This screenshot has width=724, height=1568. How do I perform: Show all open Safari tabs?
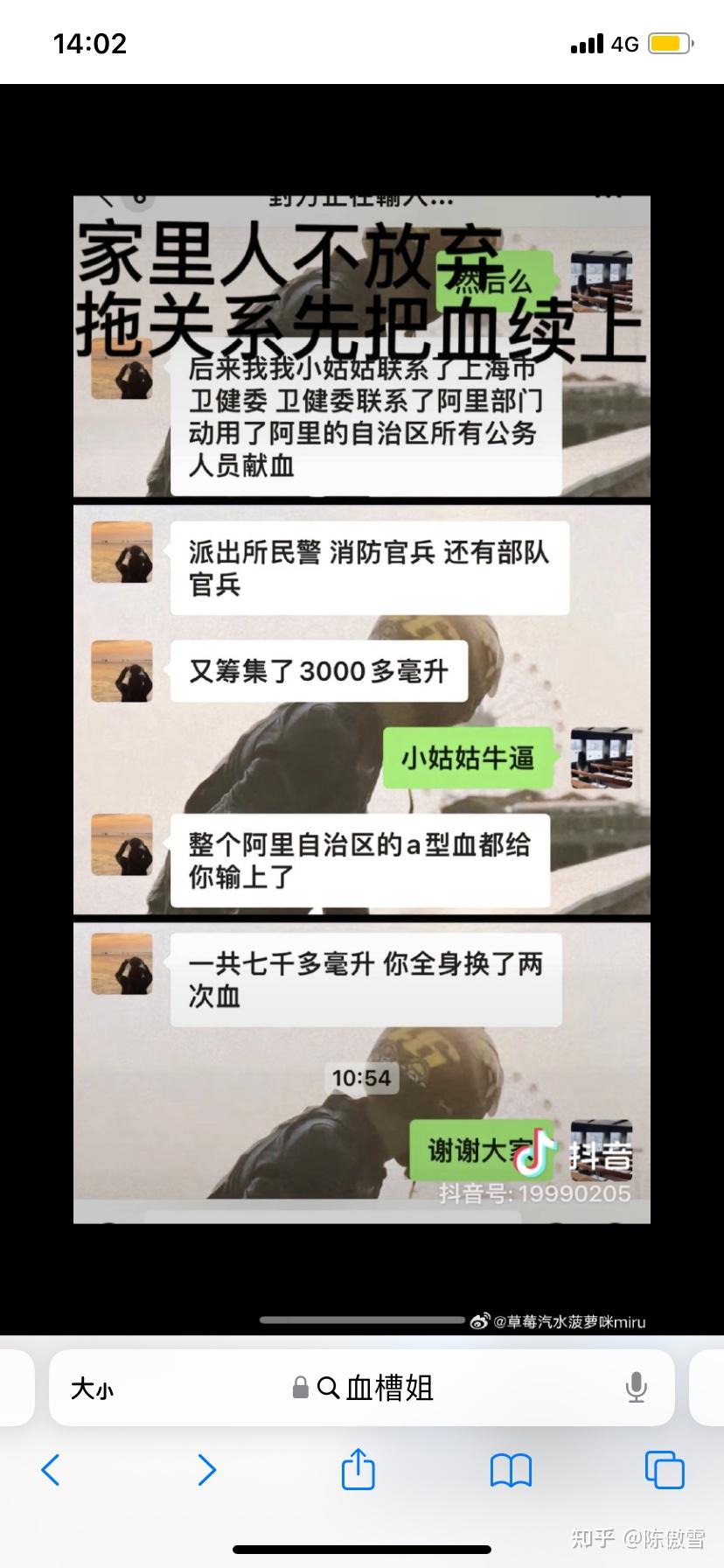point(665,1470)
